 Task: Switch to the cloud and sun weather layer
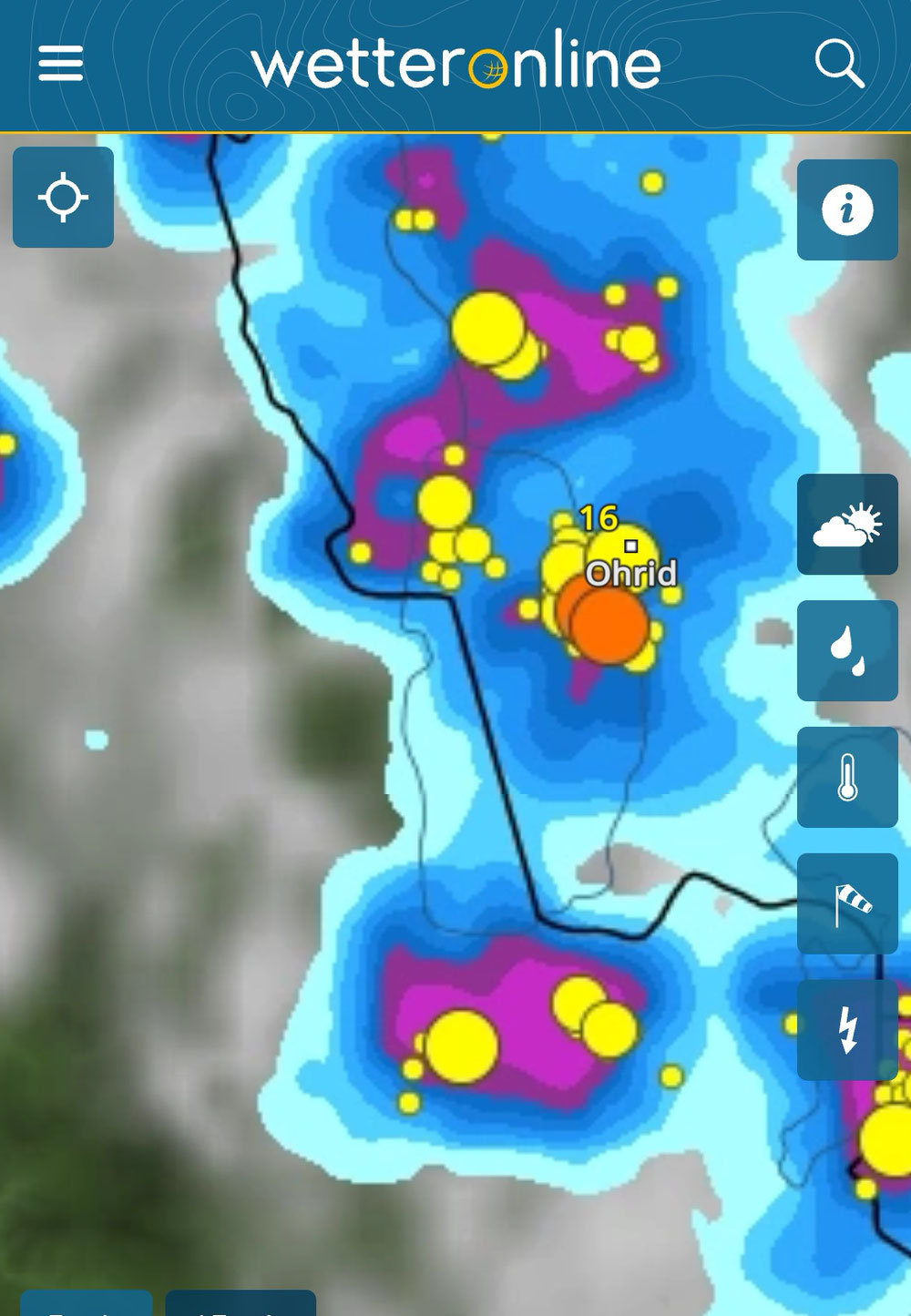(x=847, y=525)
